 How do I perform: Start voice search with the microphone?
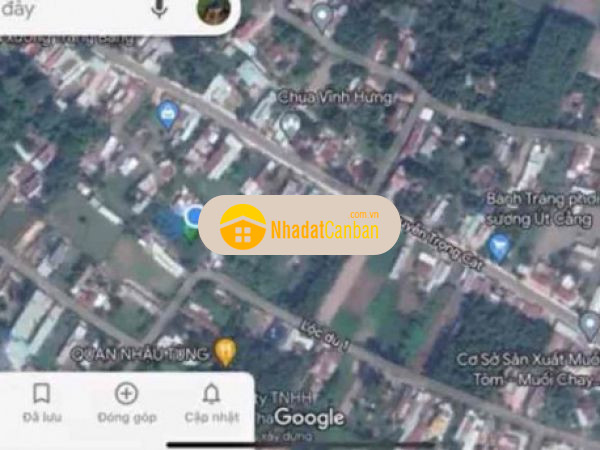pyautogui.click(x=159, y=9)
